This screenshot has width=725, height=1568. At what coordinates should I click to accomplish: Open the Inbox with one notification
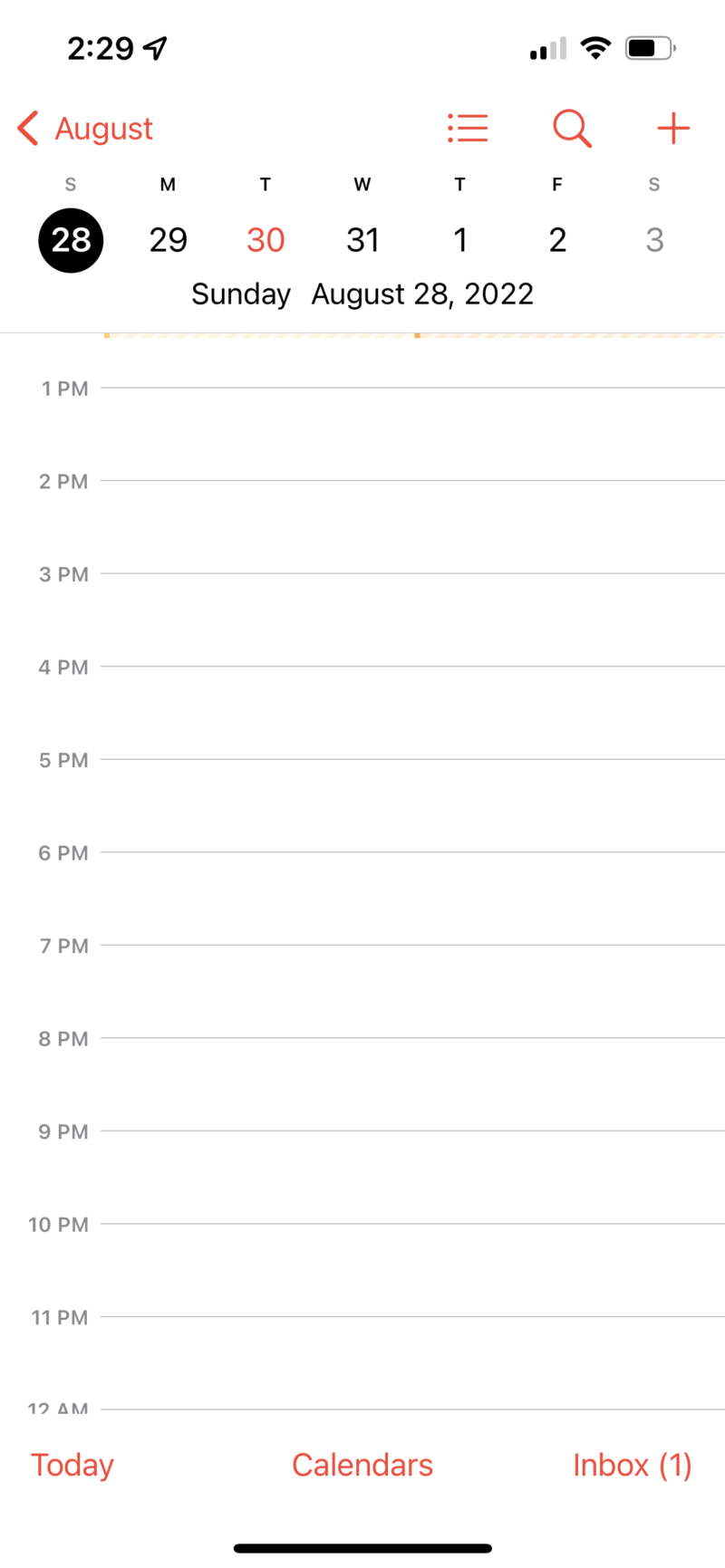coord(632,1464)
